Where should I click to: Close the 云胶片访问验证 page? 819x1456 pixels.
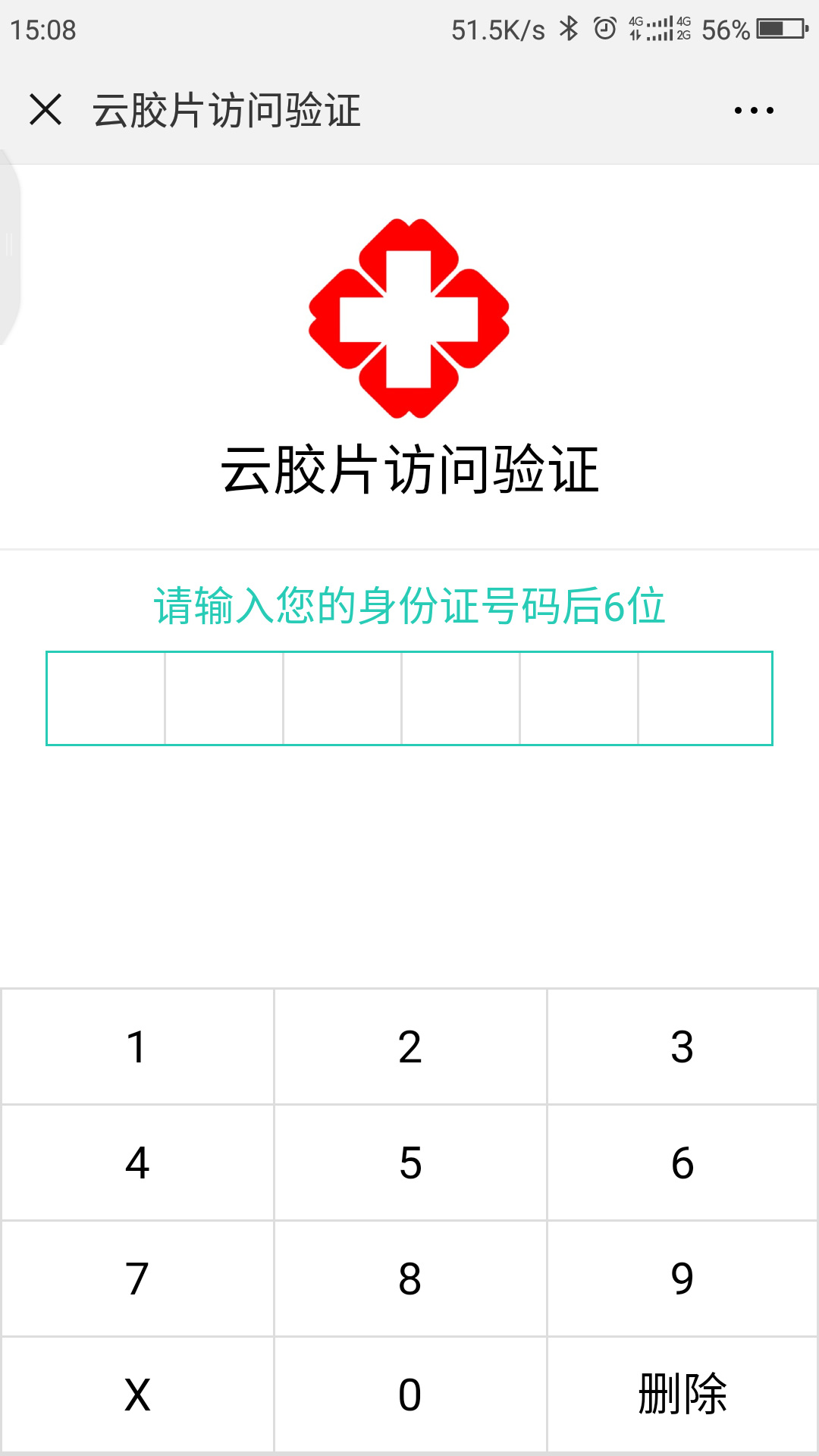[x=45, y=110]
